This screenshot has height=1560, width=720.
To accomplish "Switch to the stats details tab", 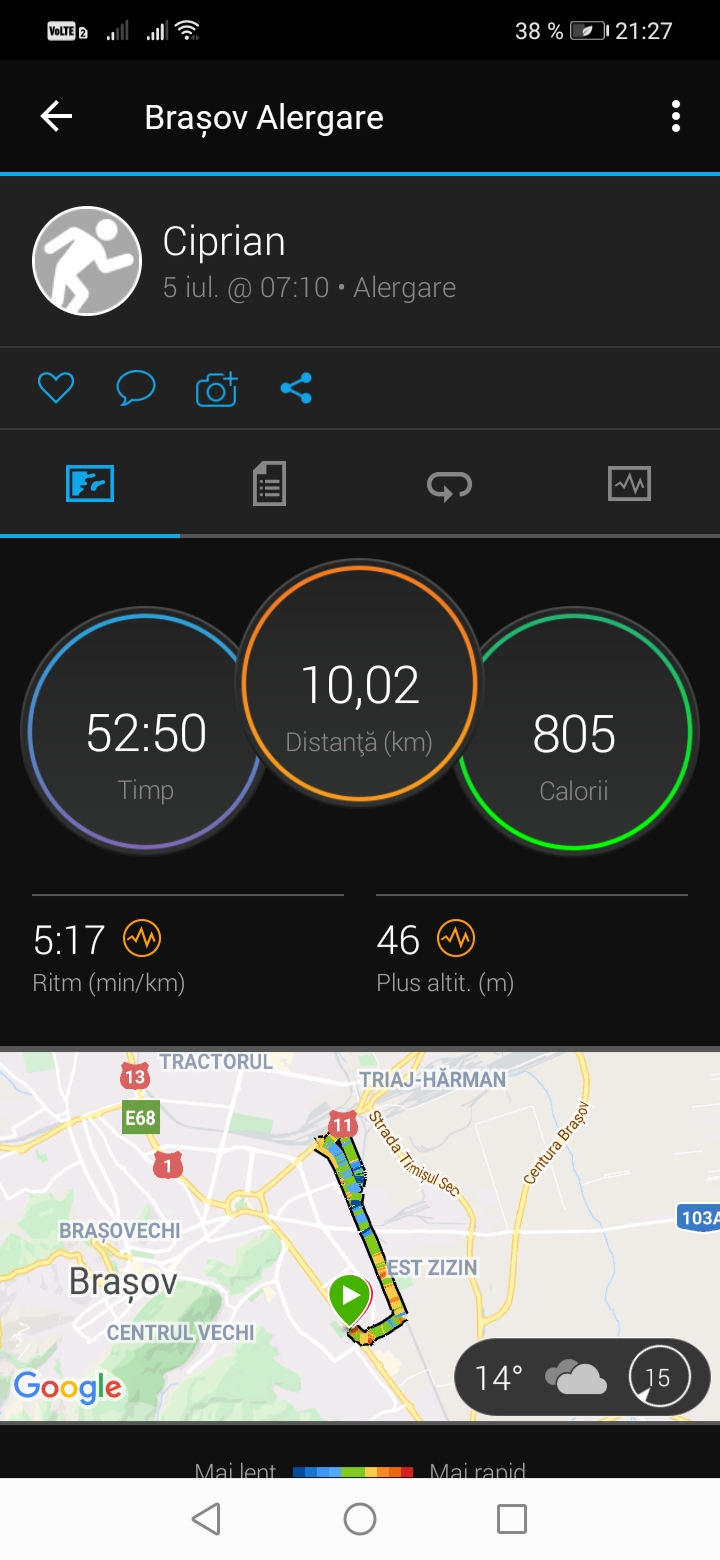I will (269, 484).
